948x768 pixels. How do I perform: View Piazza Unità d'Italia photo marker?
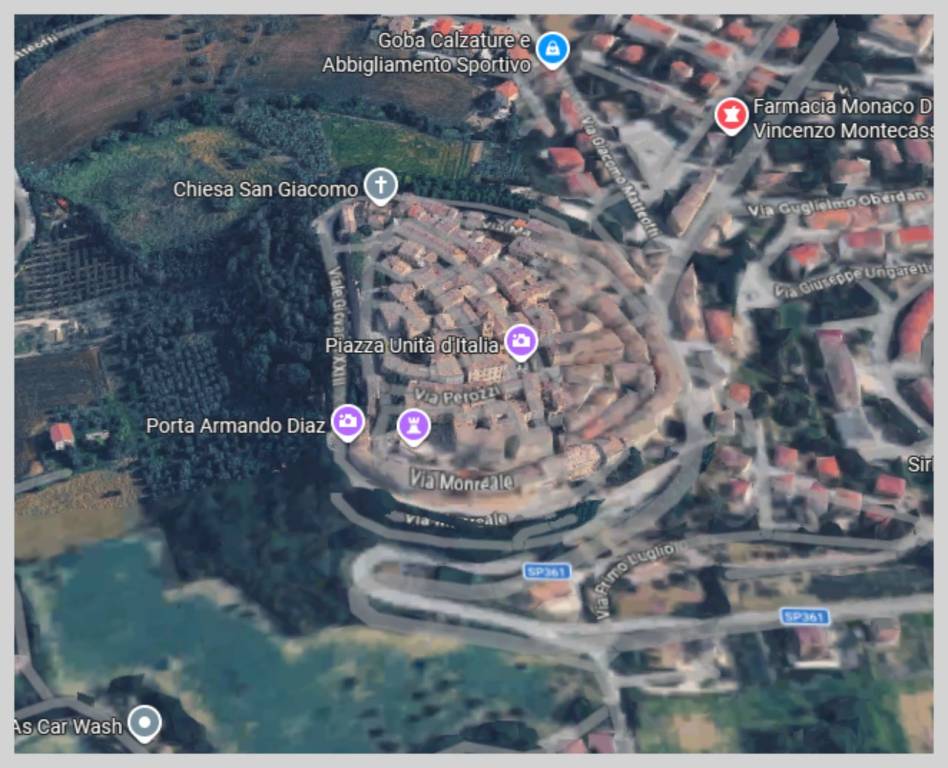pyautogui.click(x=520, y=342)
